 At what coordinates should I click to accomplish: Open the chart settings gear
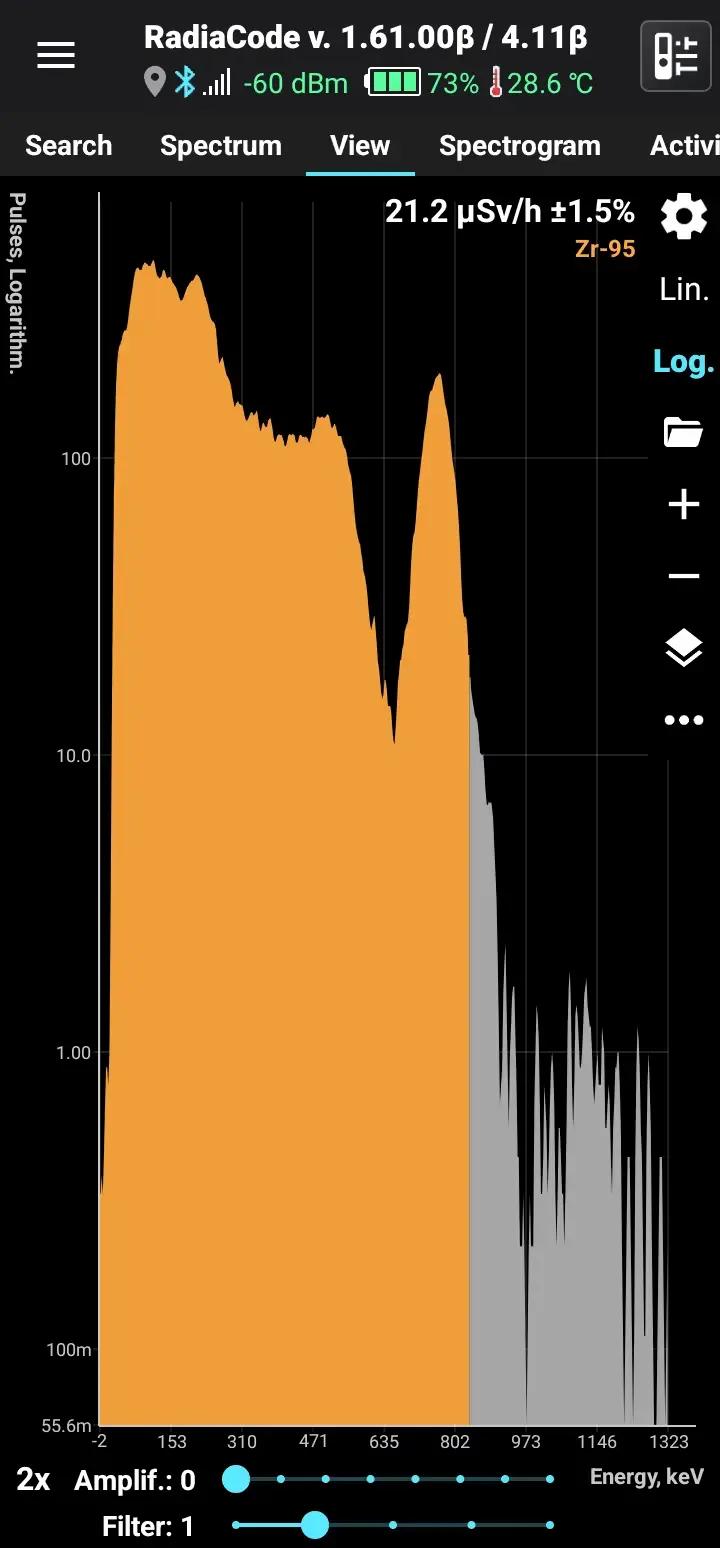tap(684, 217)
